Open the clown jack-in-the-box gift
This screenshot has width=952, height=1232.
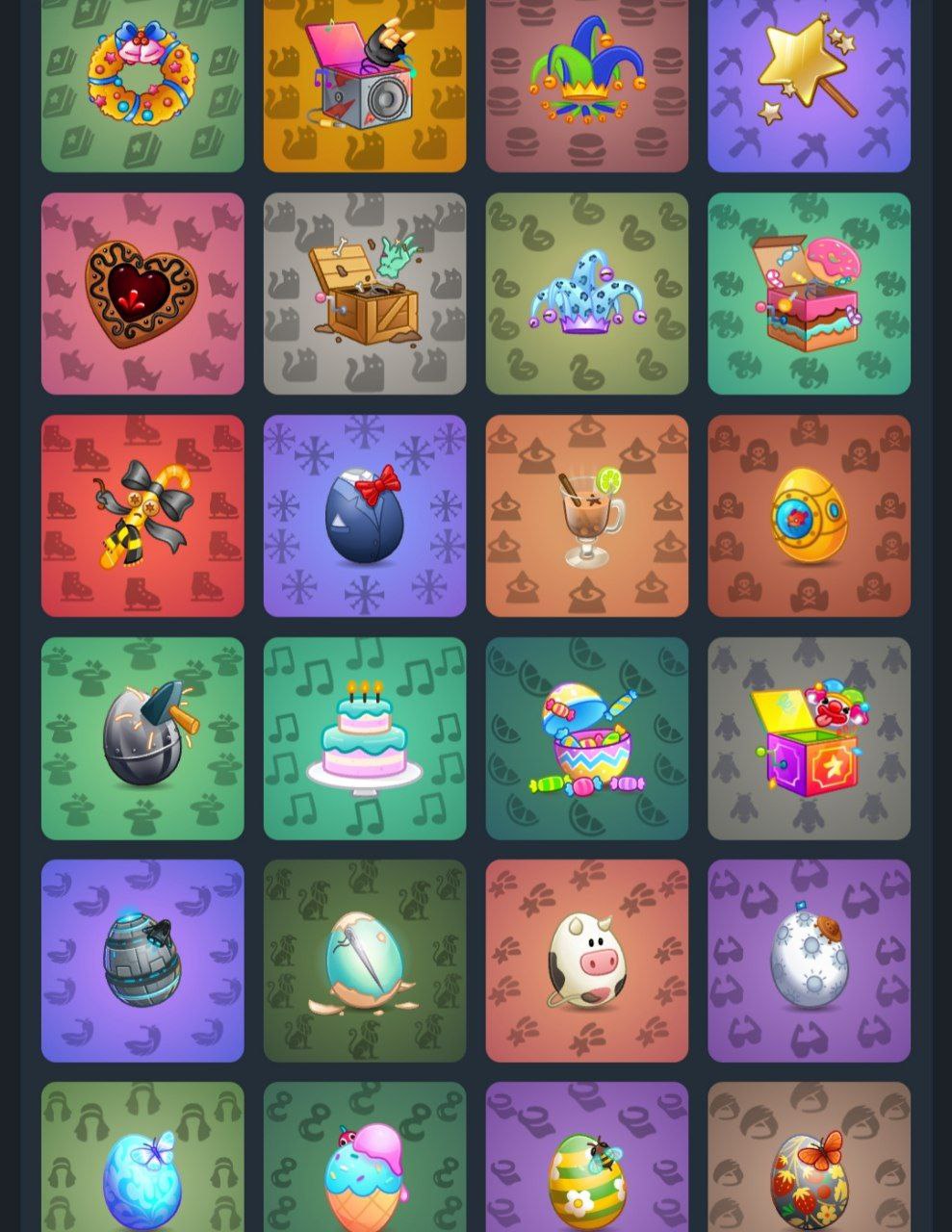click(x=809, y=738)
